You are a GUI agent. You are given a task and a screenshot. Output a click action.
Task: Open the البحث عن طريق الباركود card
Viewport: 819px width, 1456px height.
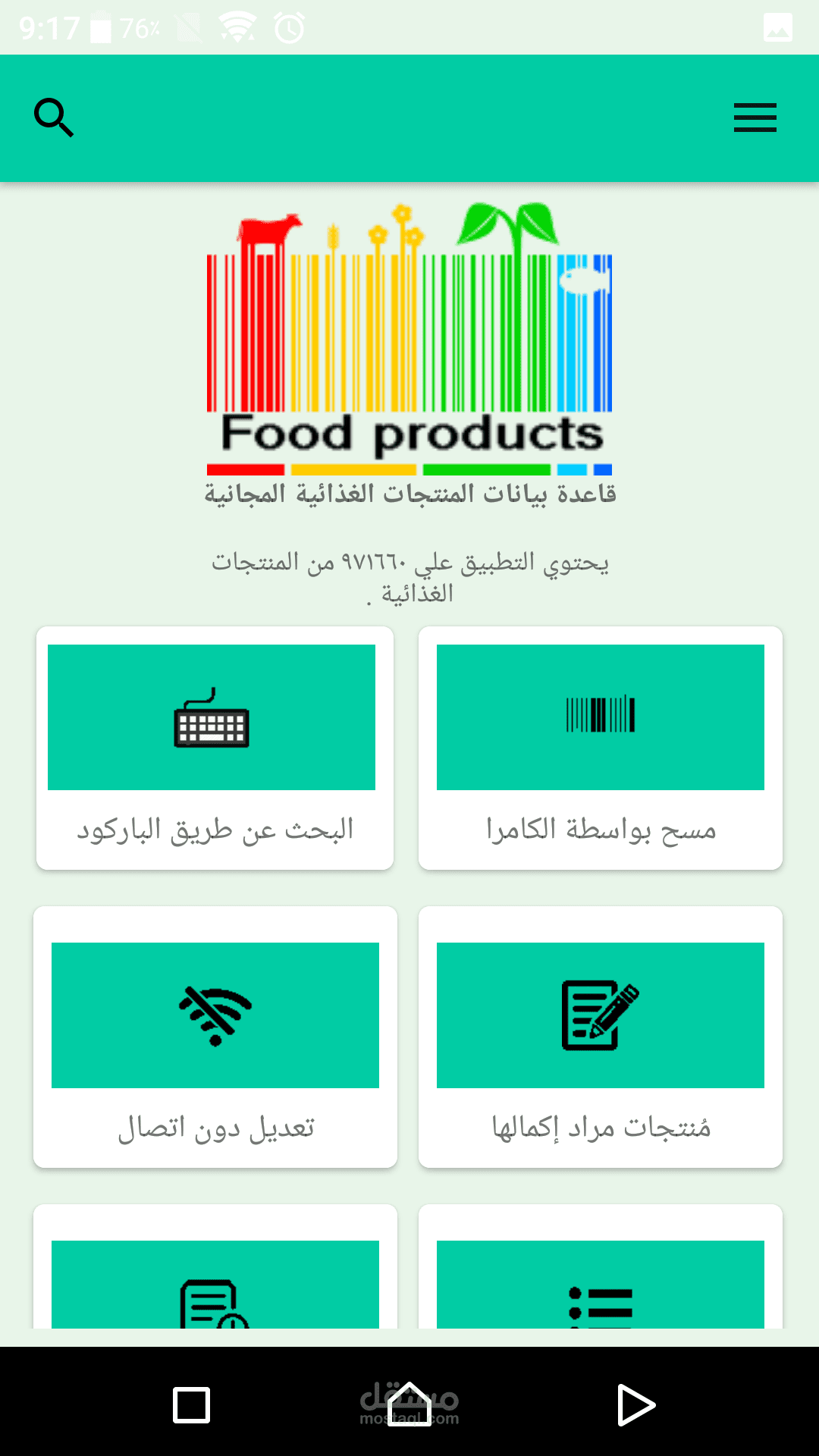click(x=215, y=747)
